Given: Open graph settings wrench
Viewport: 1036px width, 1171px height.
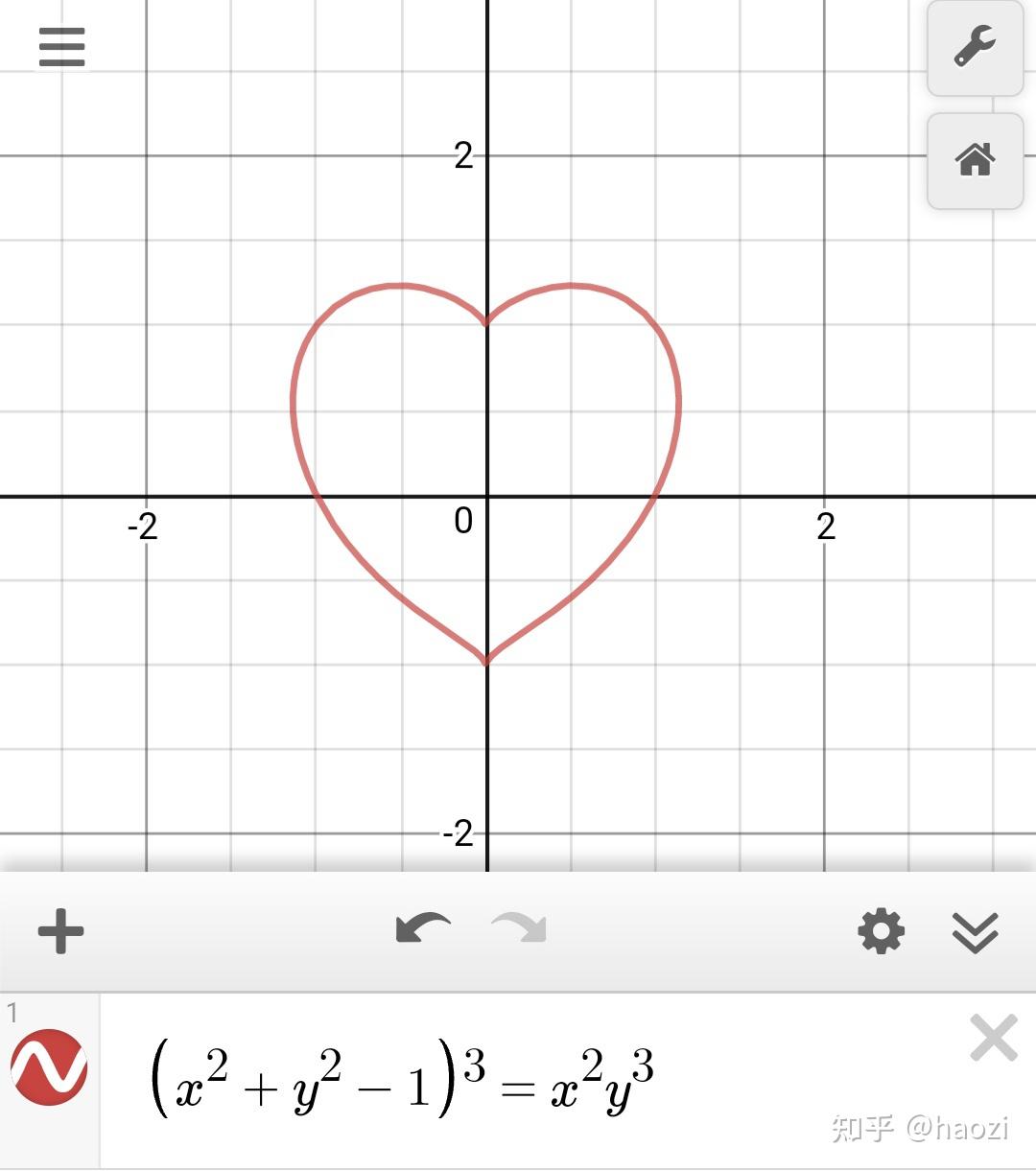Looking at the screenshot, I should tap(975, 47).
